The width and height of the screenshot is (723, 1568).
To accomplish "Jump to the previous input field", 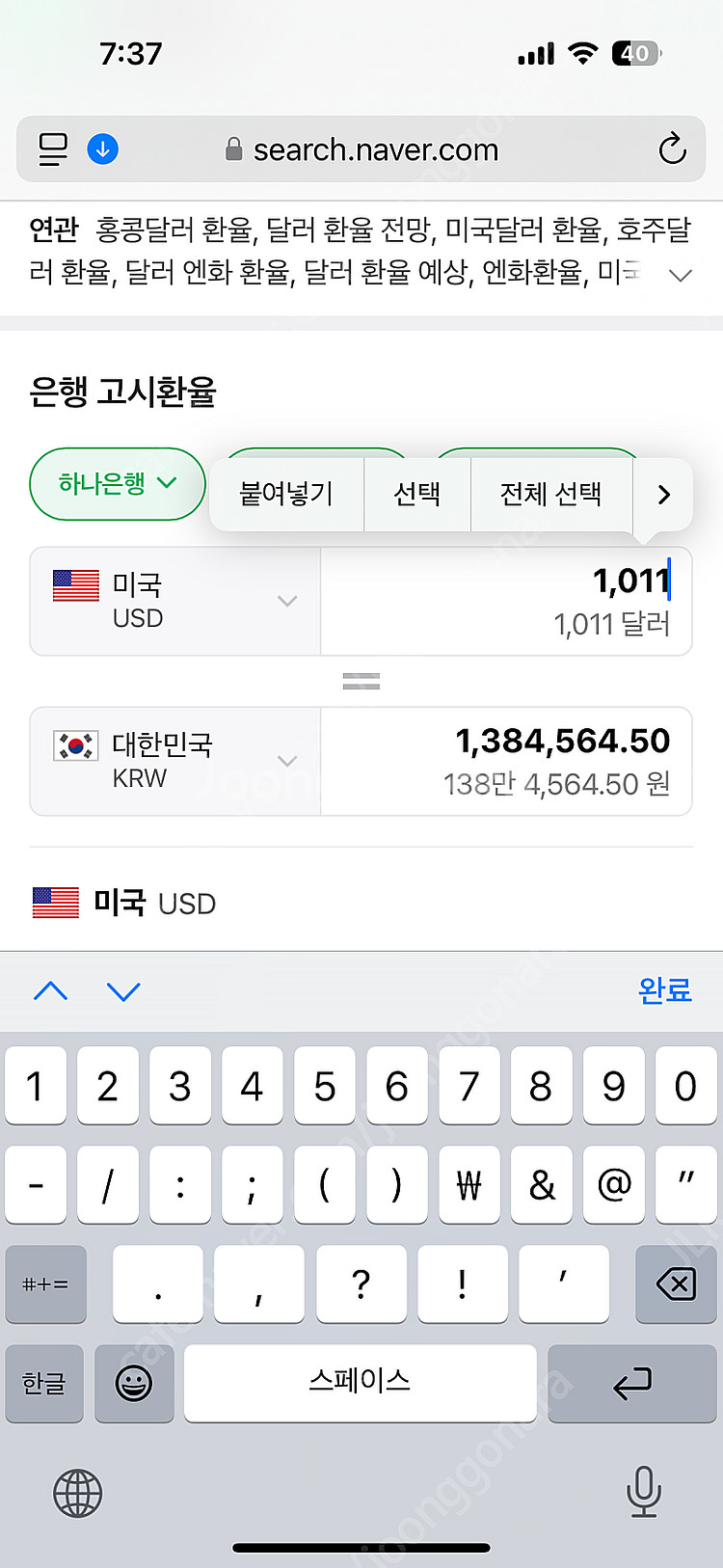I will point(51,990).
